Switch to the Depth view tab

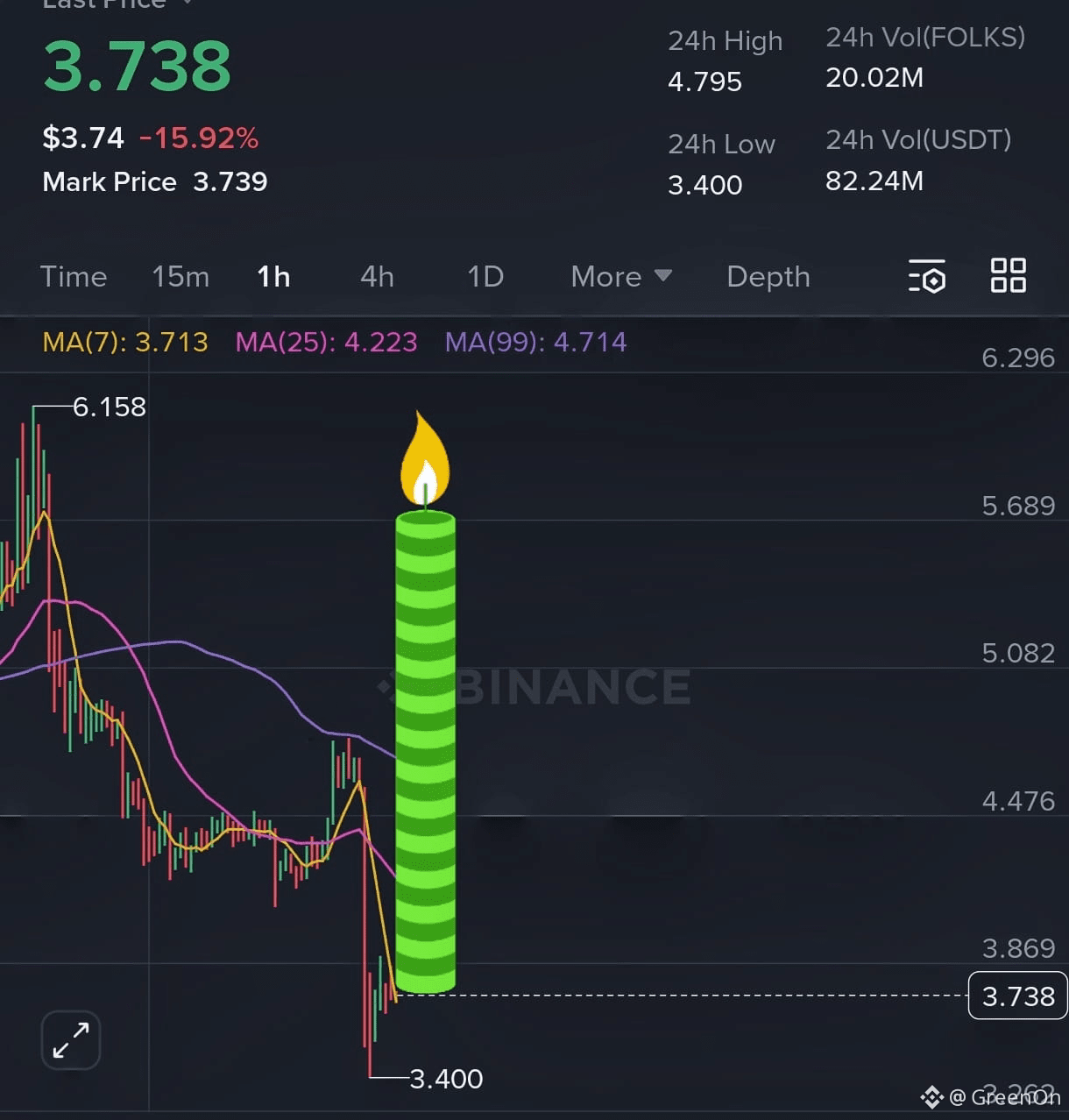(x=768, y=276)
